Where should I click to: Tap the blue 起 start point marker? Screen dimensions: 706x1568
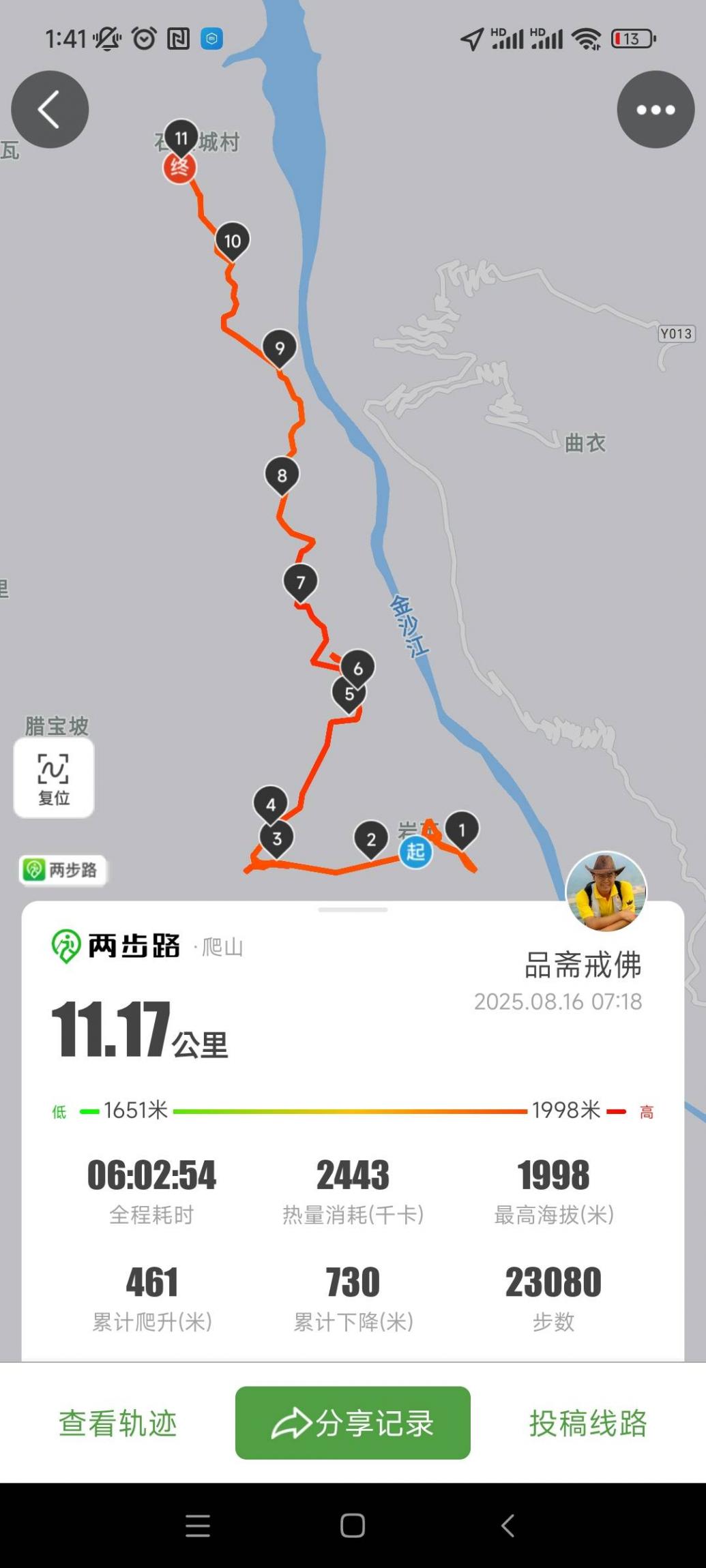[415, 852]
